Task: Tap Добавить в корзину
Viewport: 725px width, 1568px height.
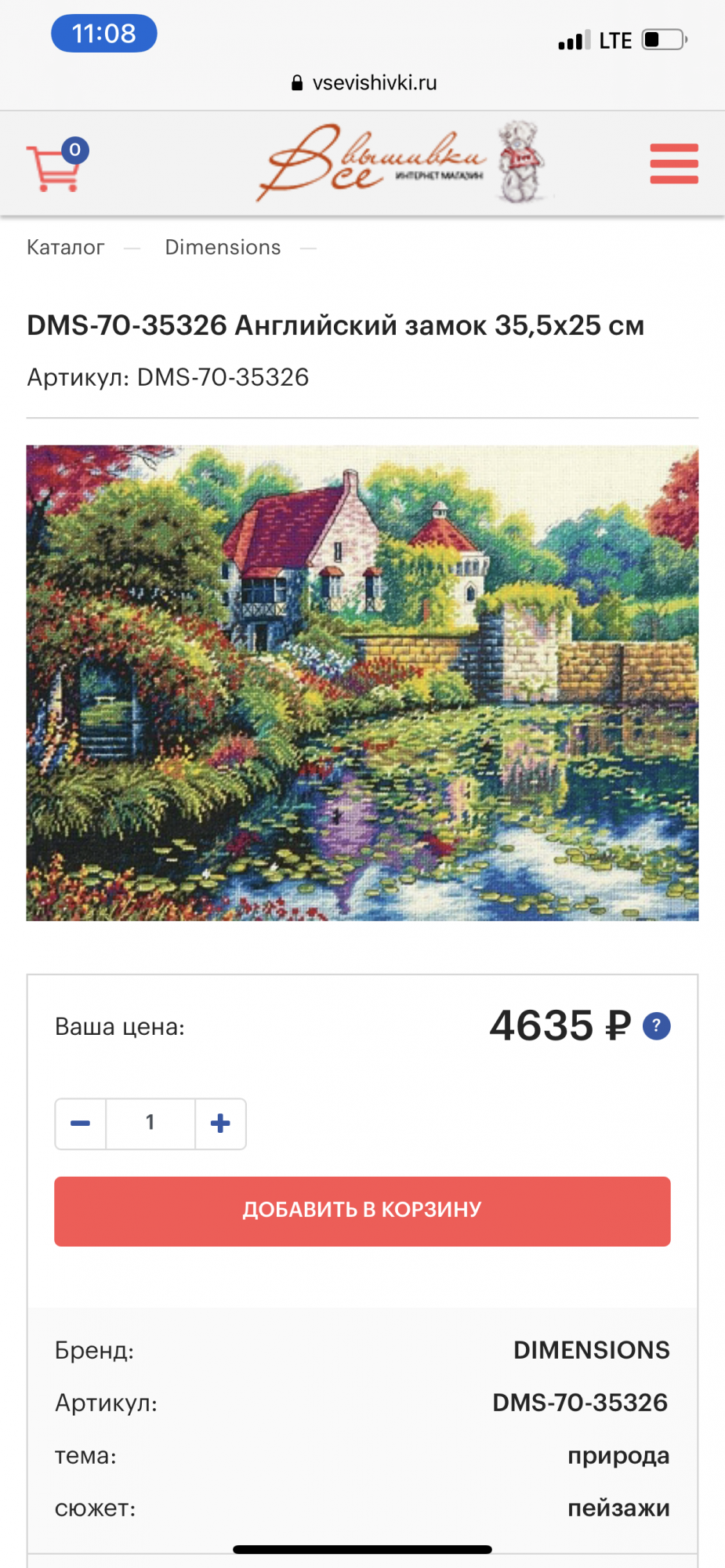Action: click(362, 1210)
